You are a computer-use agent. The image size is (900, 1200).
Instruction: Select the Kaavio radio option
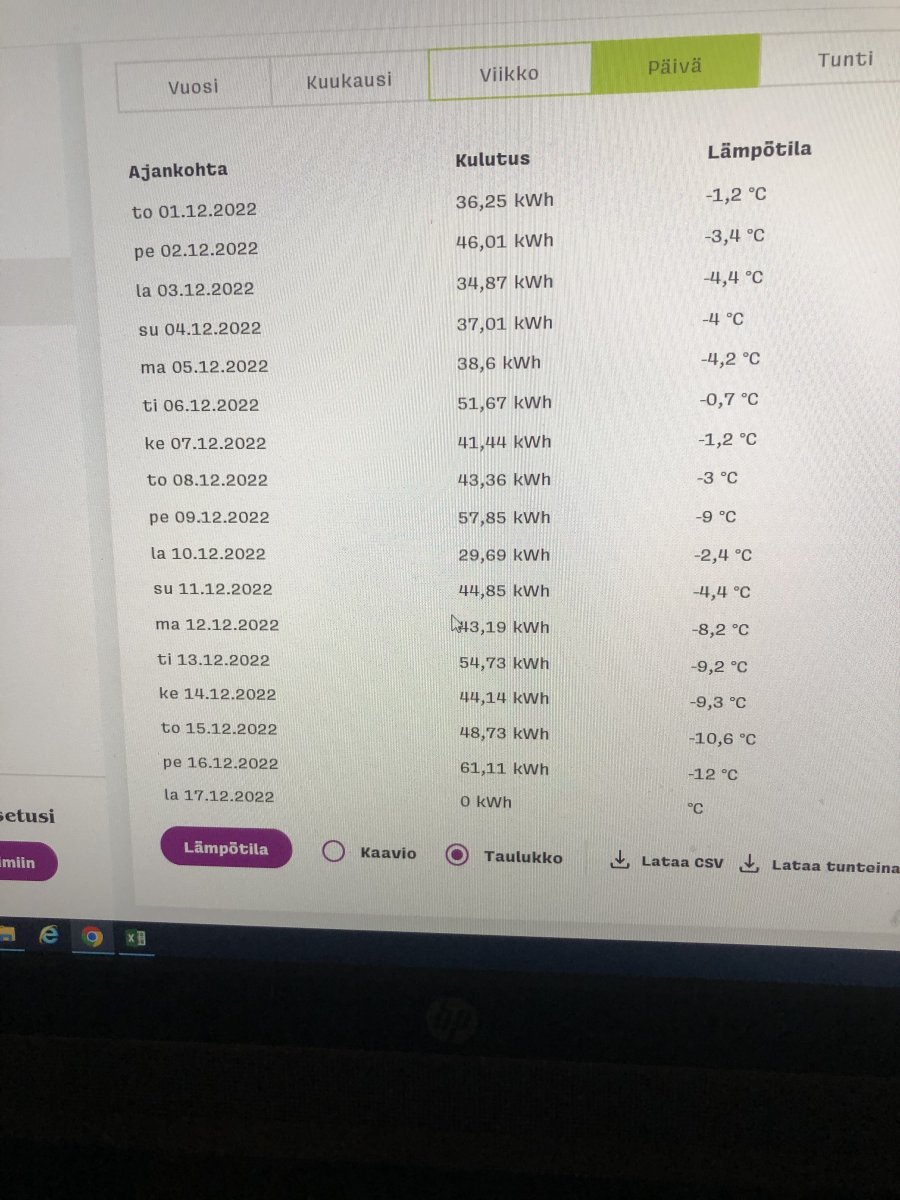[x=335, y=852]
